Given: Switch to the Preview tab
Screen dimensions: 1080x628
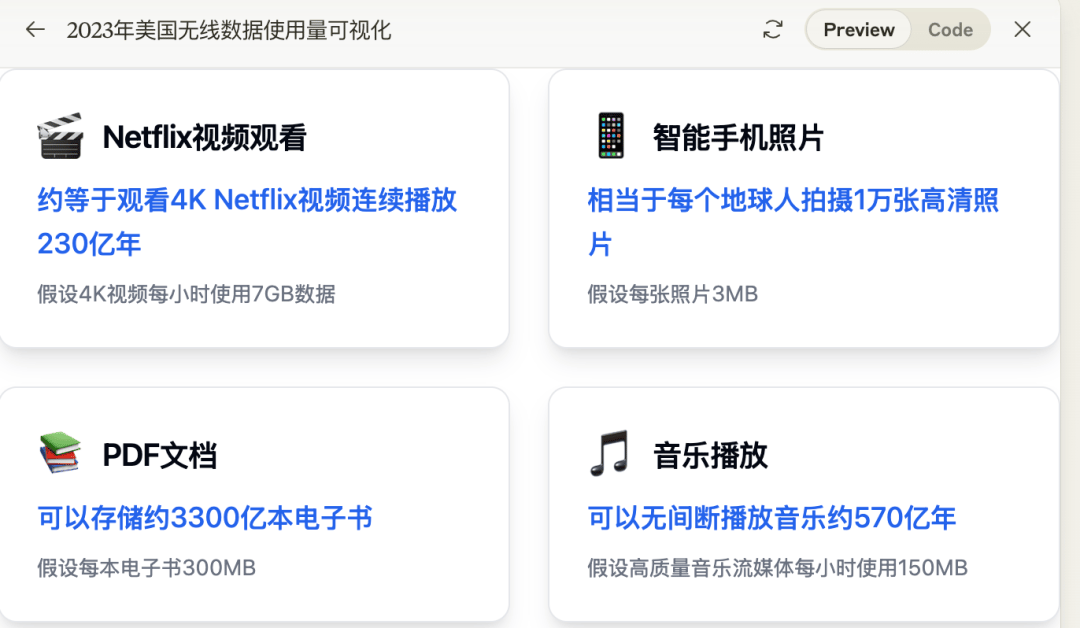Looking at the screenshot, I should tap(858, 30).
